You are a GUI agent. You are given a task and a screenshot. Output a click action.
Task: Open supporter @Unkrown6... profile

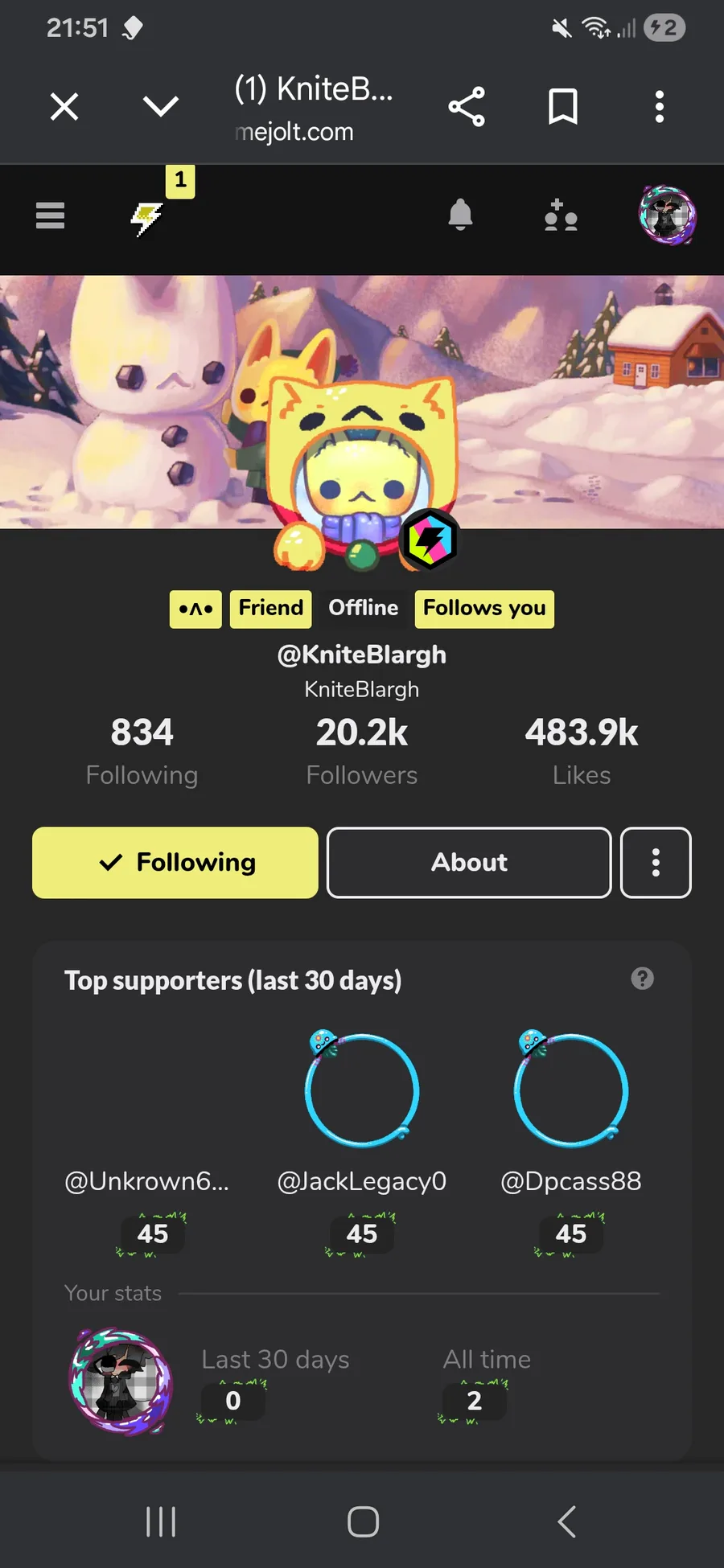(x=146, y=1180)
